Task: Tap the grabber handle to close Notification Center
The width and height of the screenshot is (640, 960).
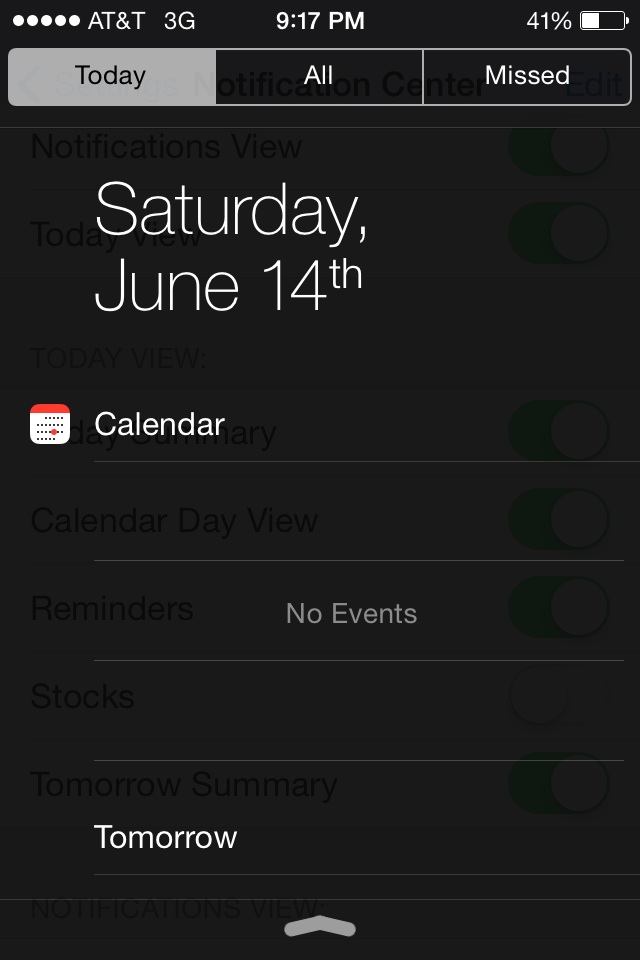Action: coord(320,928)
